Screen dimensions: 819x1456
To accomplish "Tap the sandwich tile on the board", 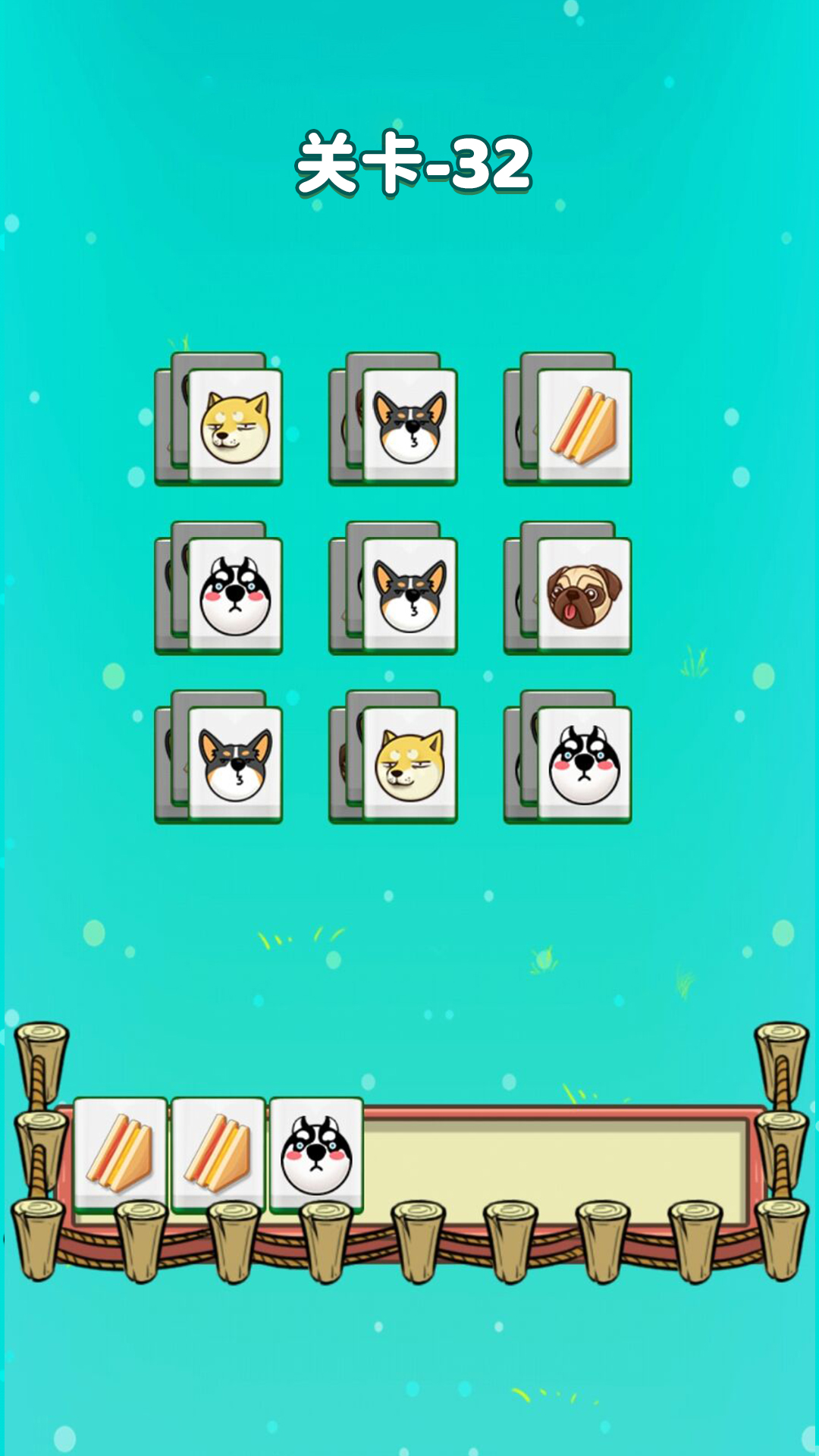I will tap(584, 425).
